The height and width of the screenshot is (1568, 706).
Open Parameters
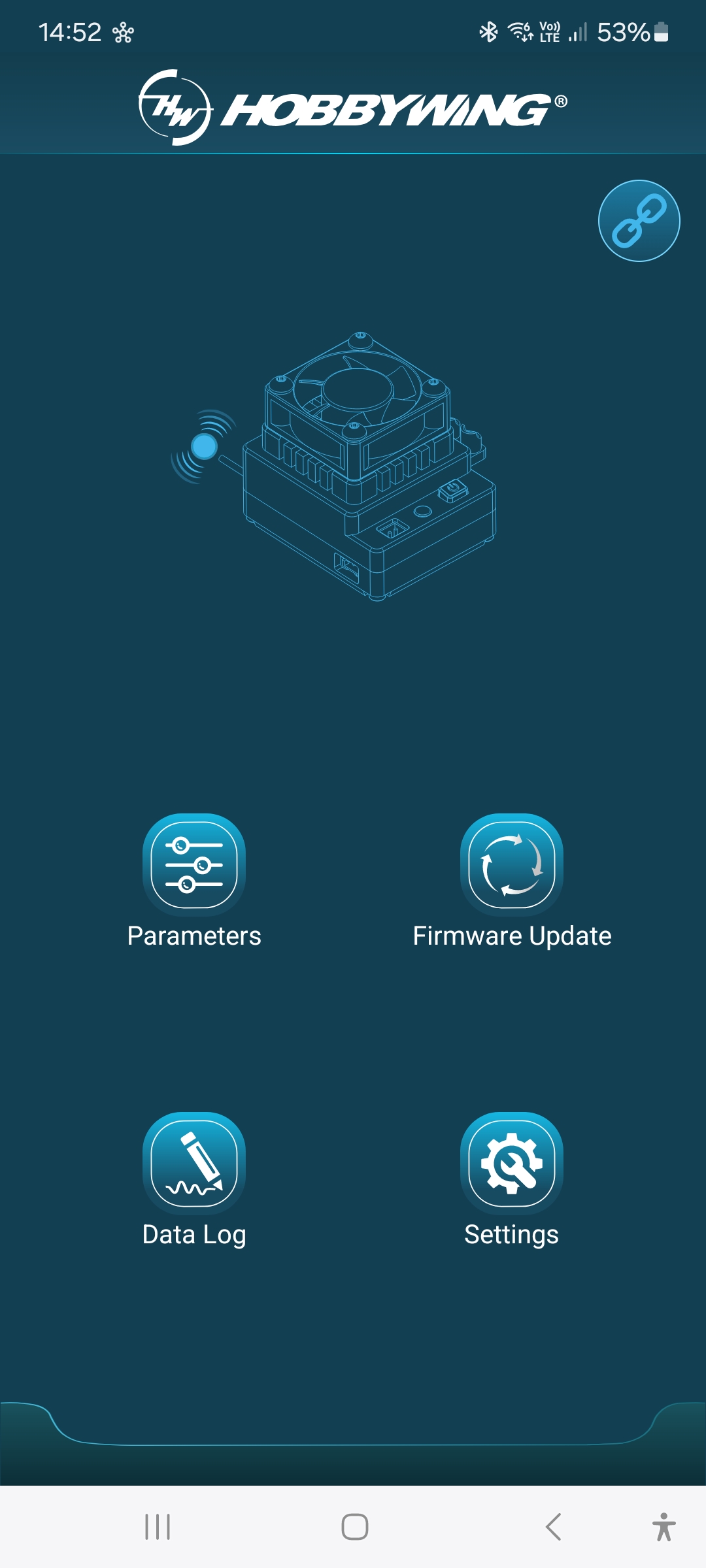coord(194,865)
